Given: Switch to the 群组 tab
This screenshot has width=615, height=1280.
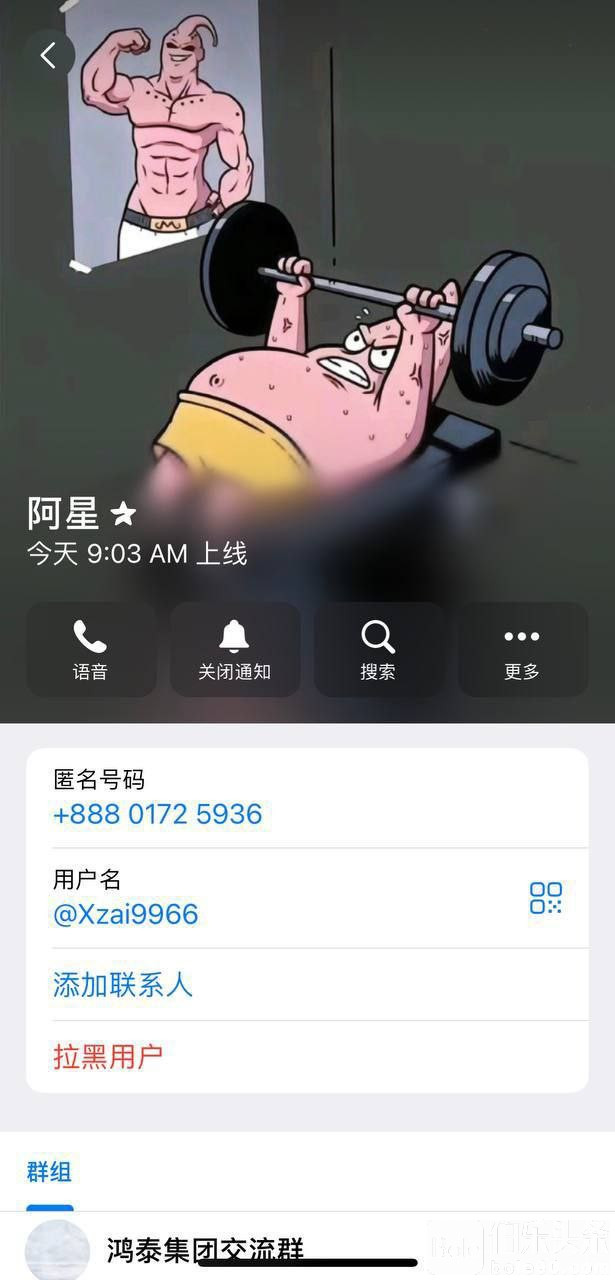Looking at the screenshot, I should (49, 1172).
